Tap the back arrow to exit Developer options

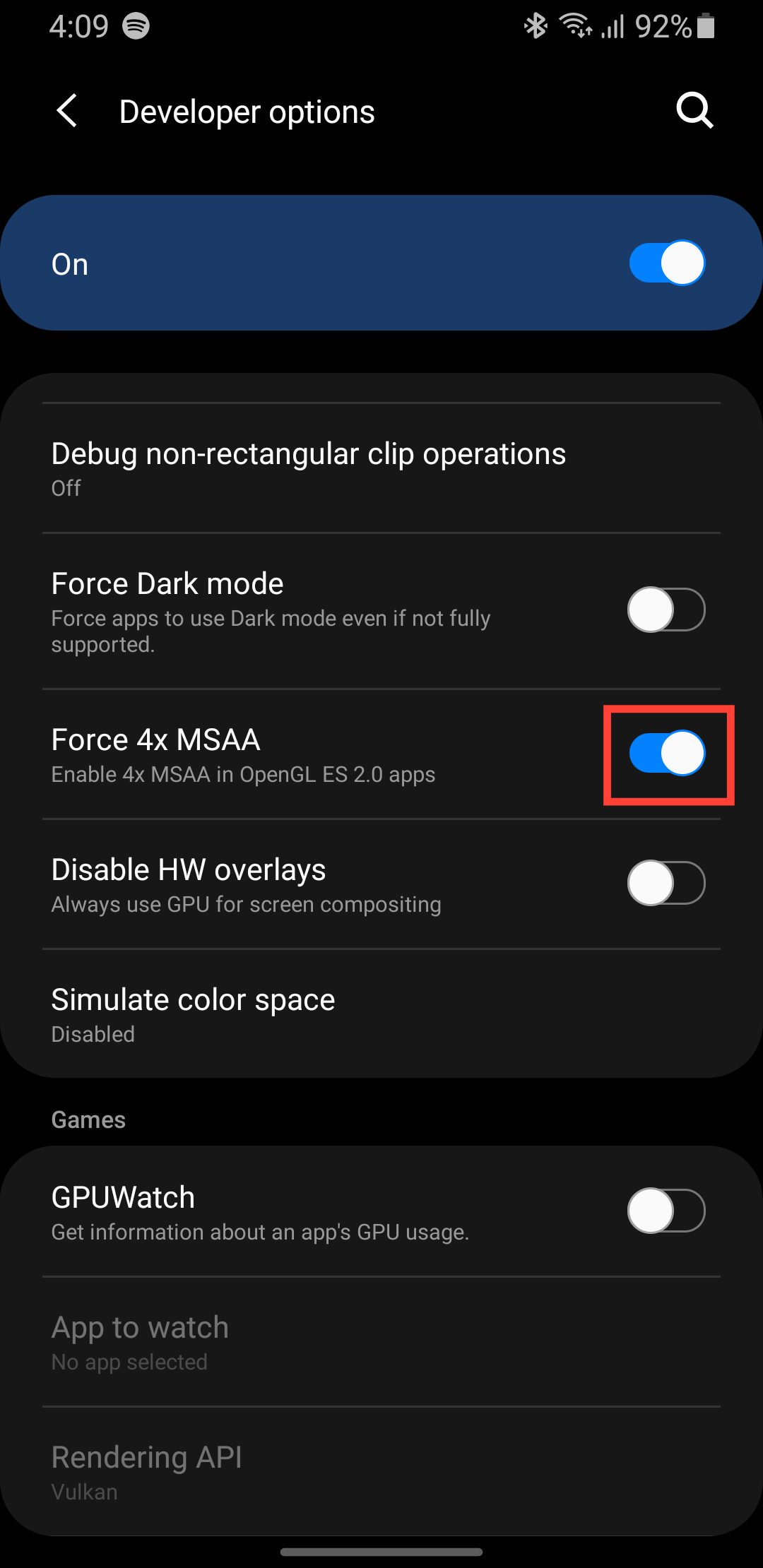tap(67, 111)
